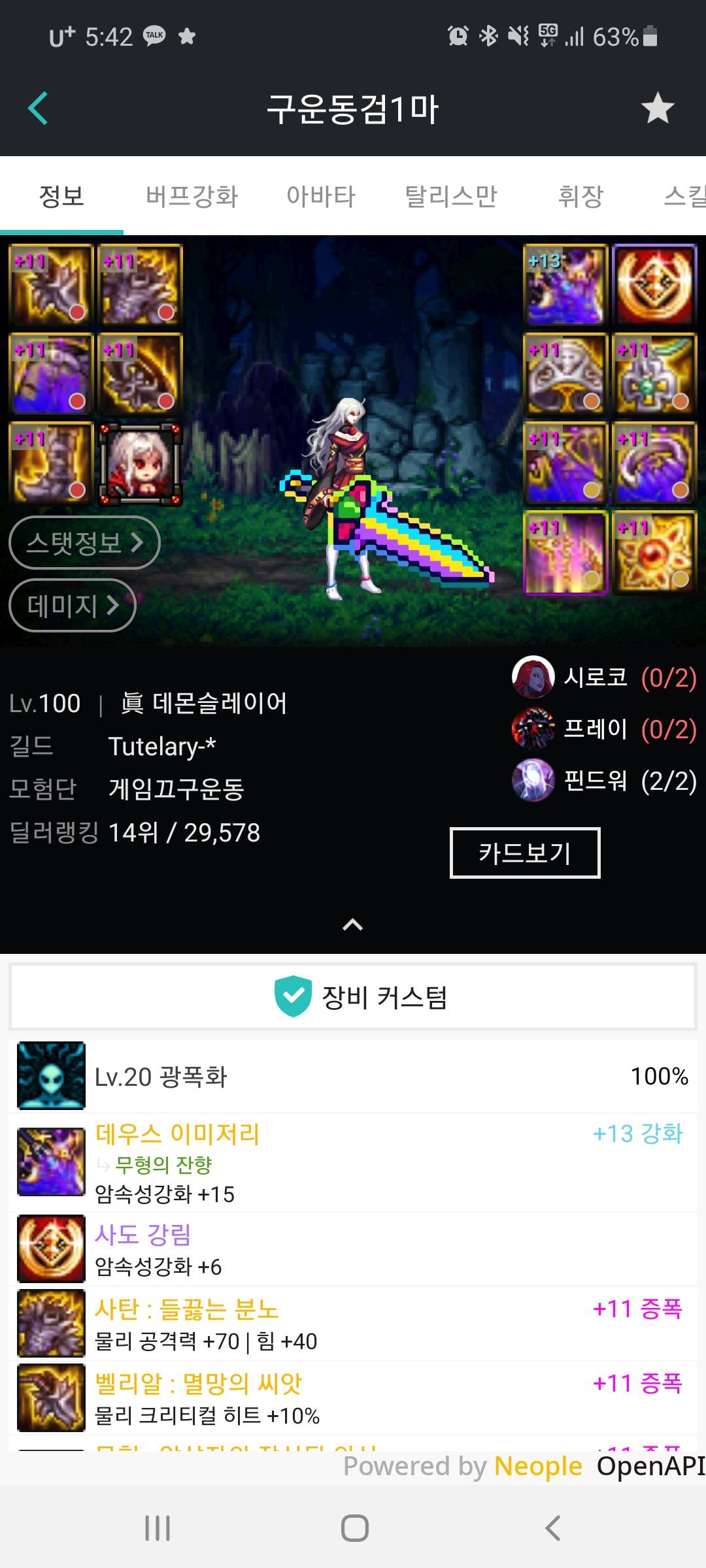Tap the 카드보기 button

[525, 853]
